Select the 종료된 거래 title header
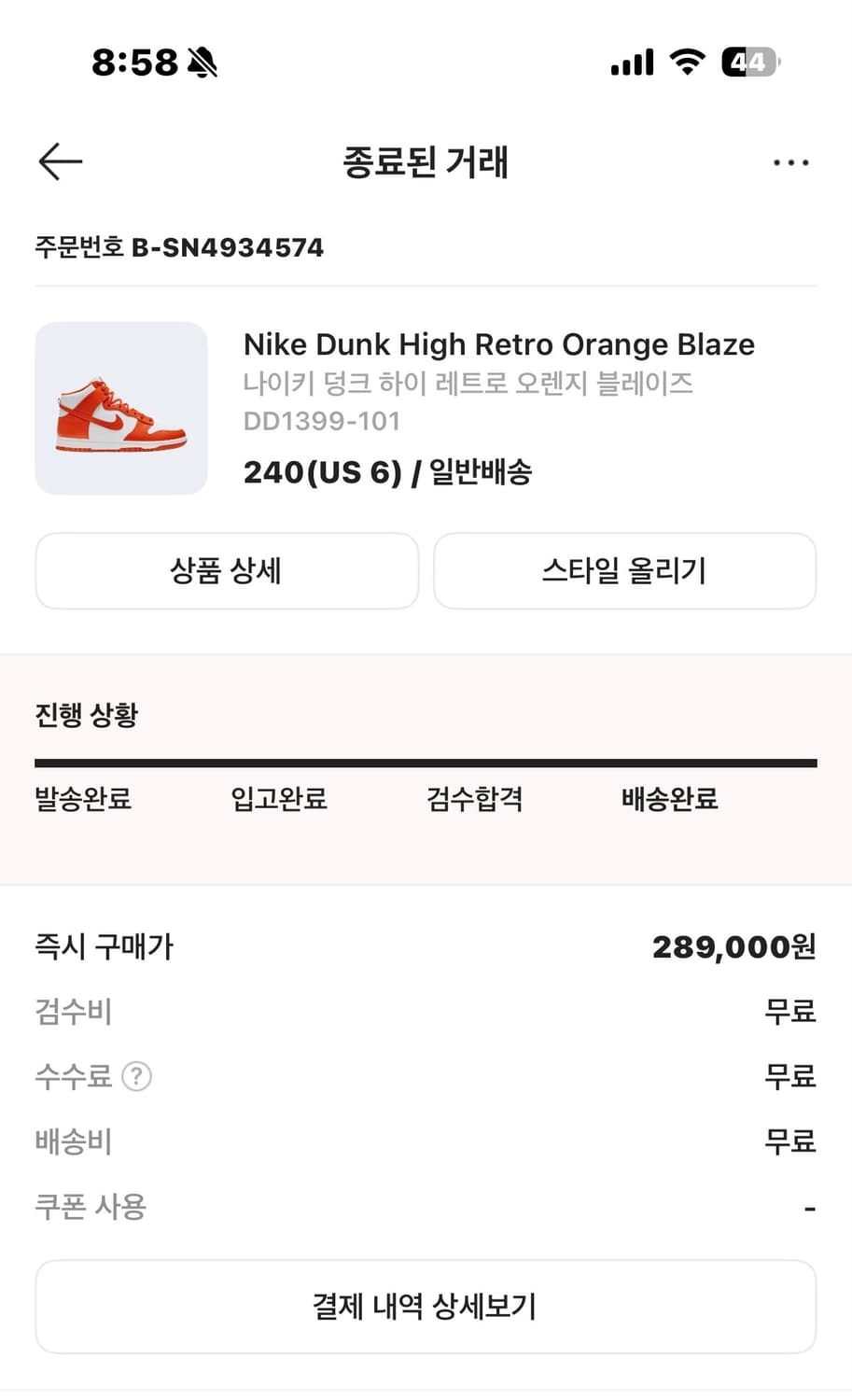Screen dimensions: 852x1400 coord(426,162)
